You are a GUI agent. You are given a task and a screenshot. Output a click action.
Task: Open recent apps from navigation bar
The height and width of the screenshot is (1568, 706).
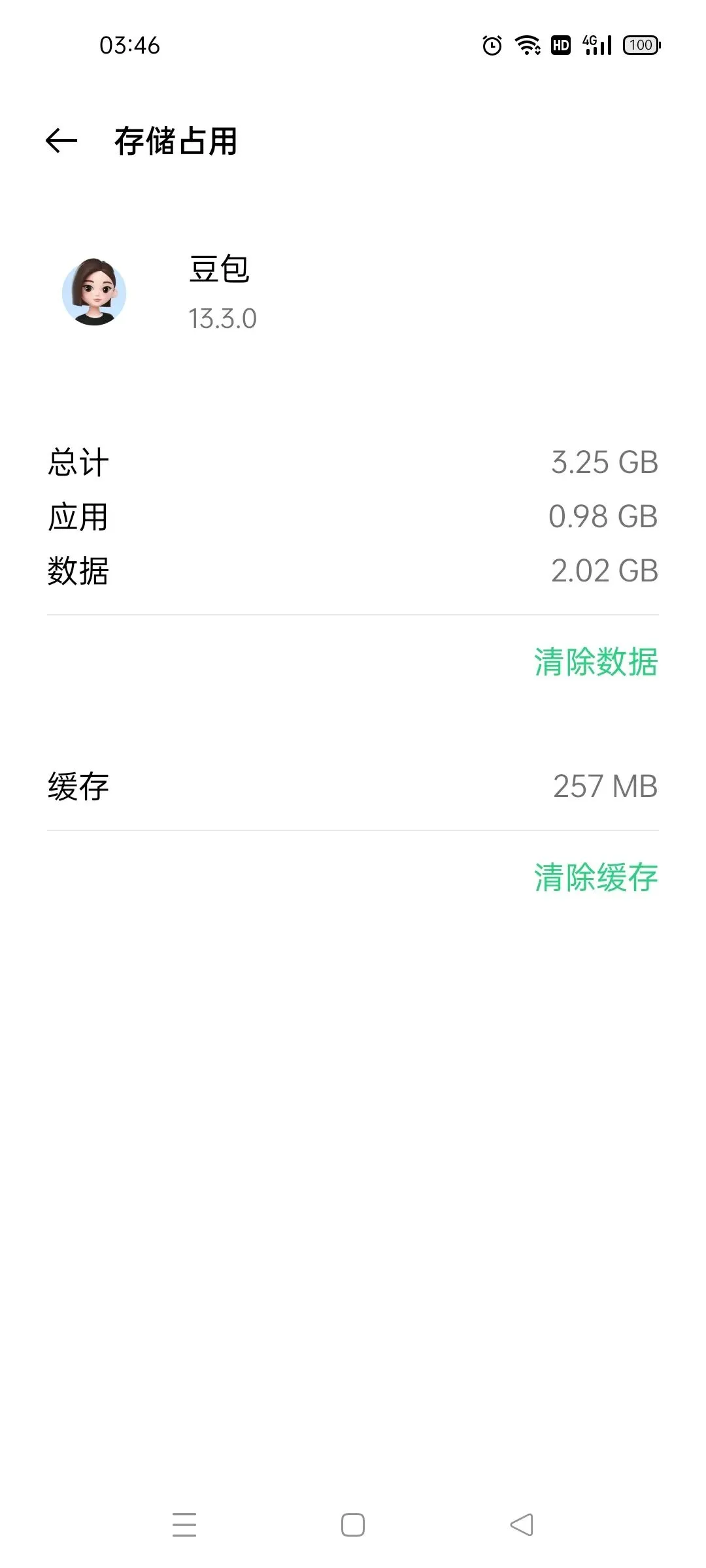pyautogui.click(x=184, y=1525)
